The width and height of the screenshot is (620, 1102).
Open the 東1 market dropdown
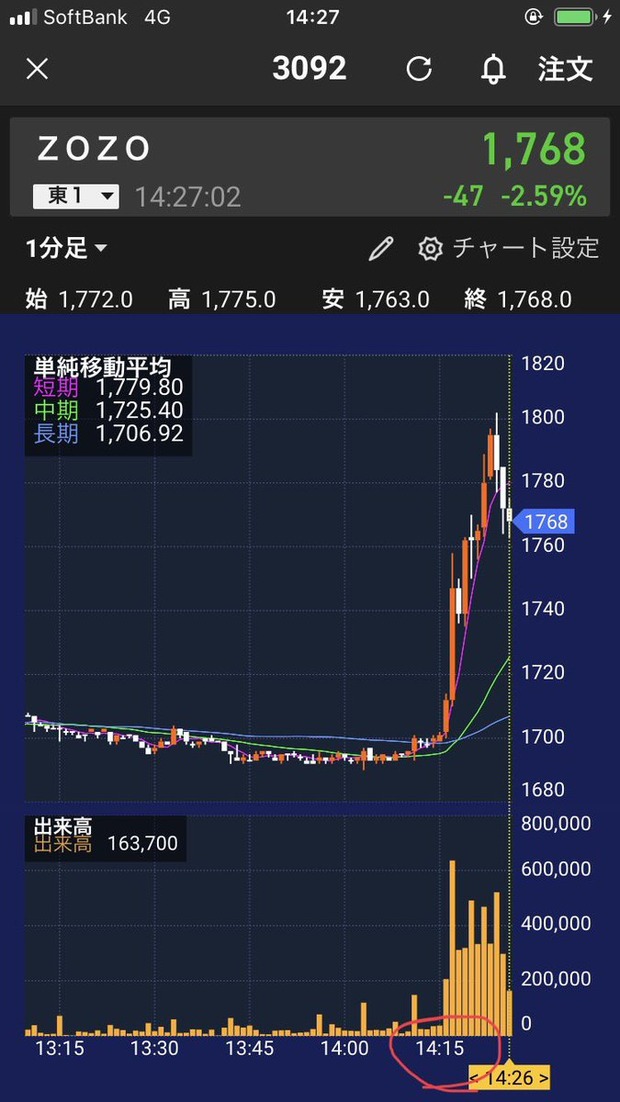point(76,196)
